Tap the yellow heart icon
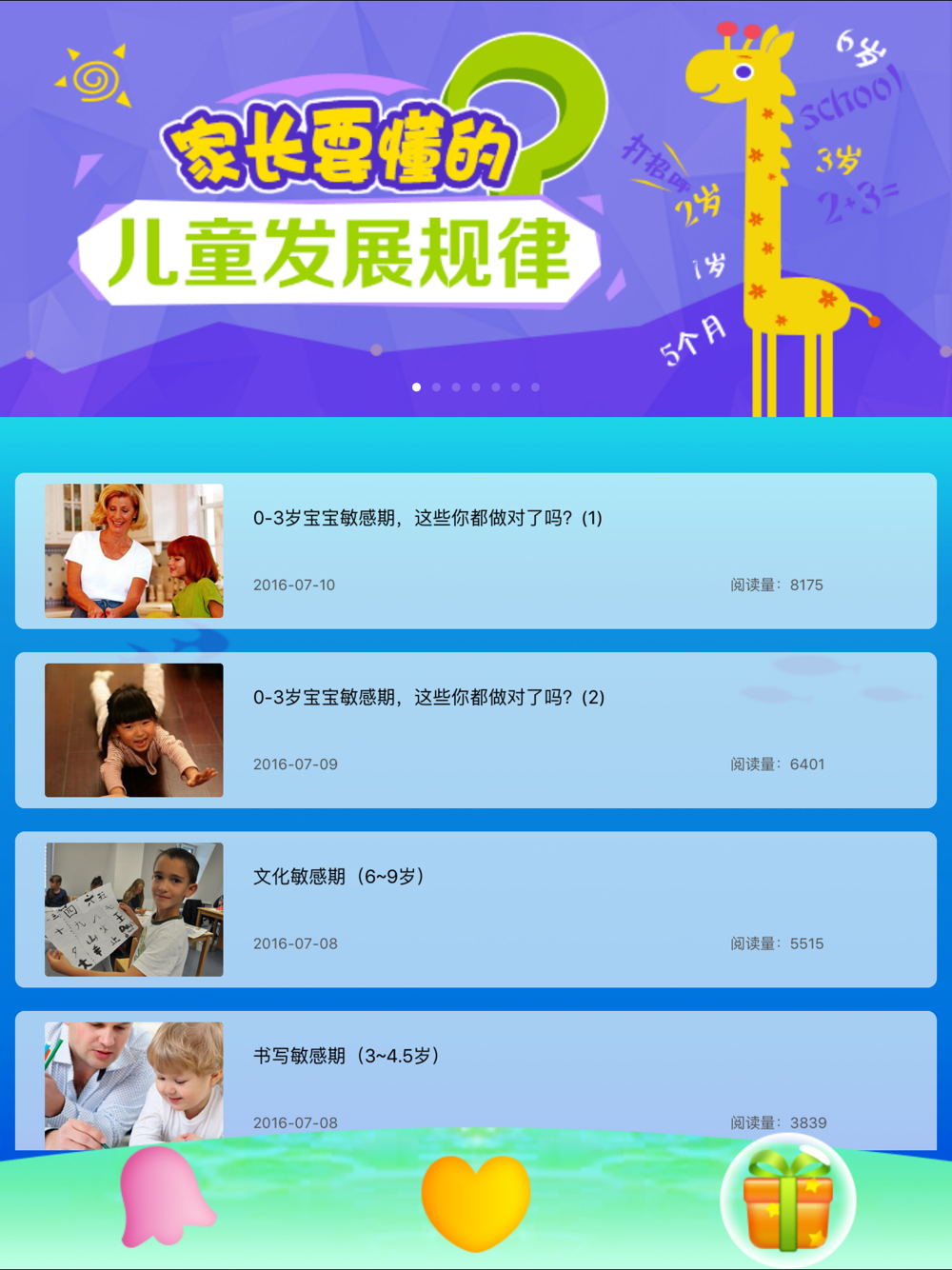 [x=476, y=1201]
